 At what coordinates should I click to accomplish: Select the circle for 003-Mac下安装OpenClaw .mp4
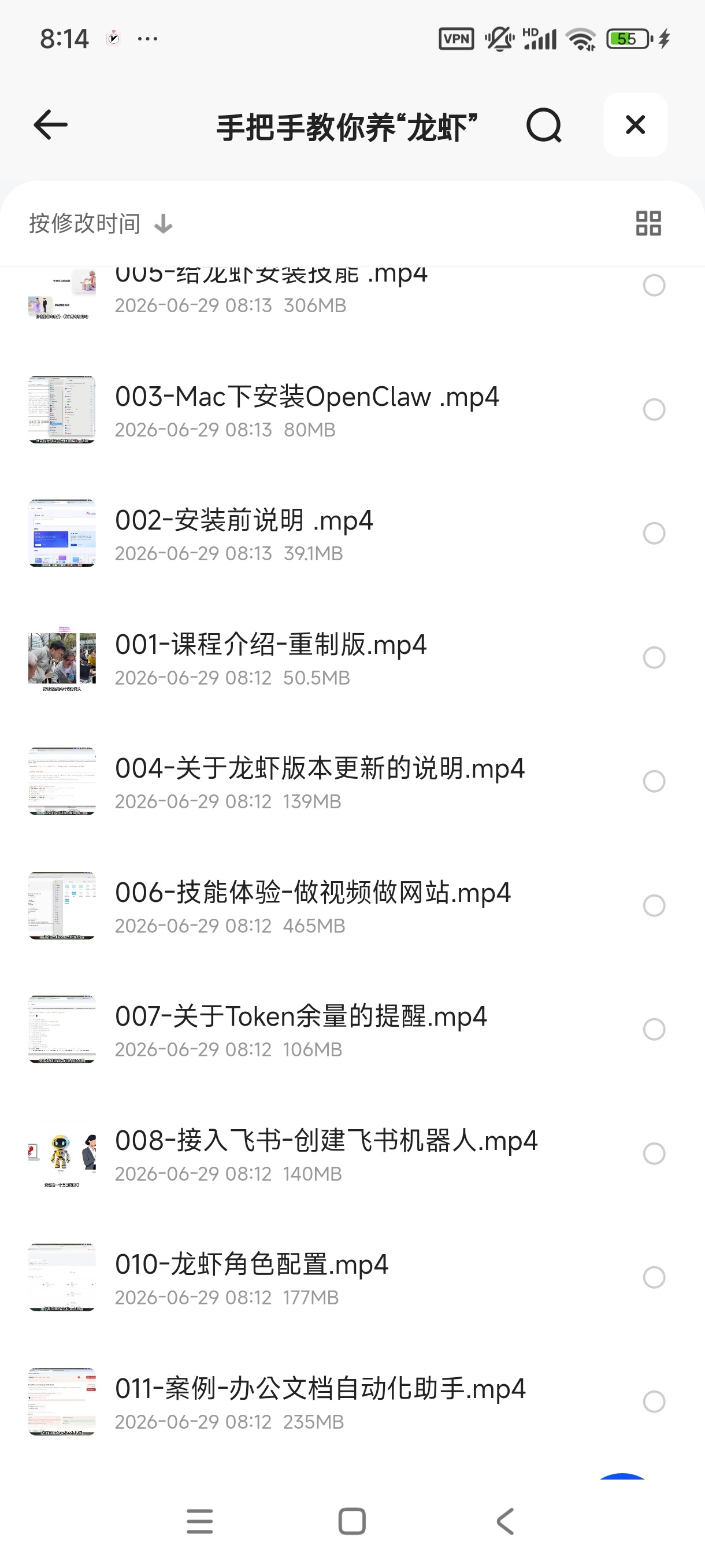click(x=654, y=410)
